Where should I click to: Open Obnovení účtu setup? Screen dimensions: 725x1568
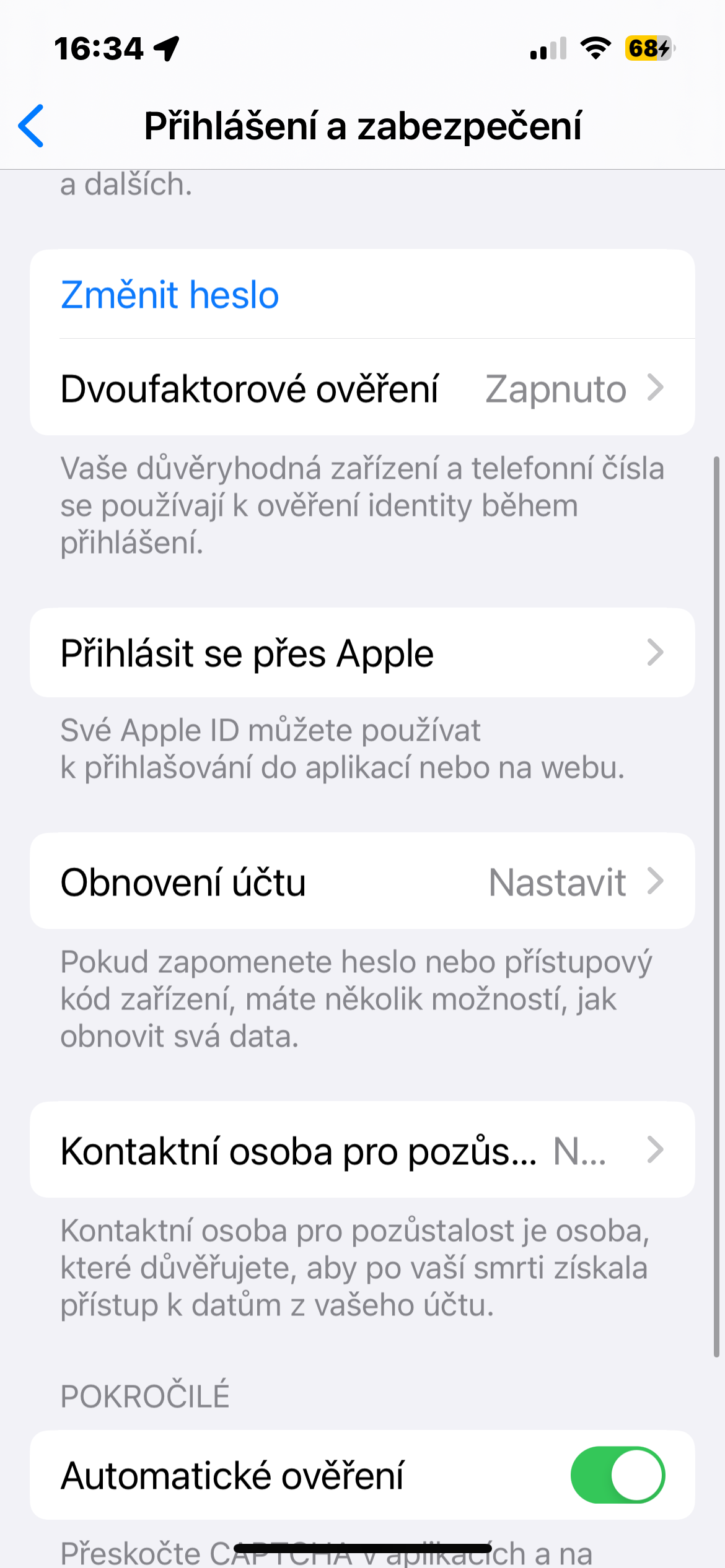tap(362, 881)
